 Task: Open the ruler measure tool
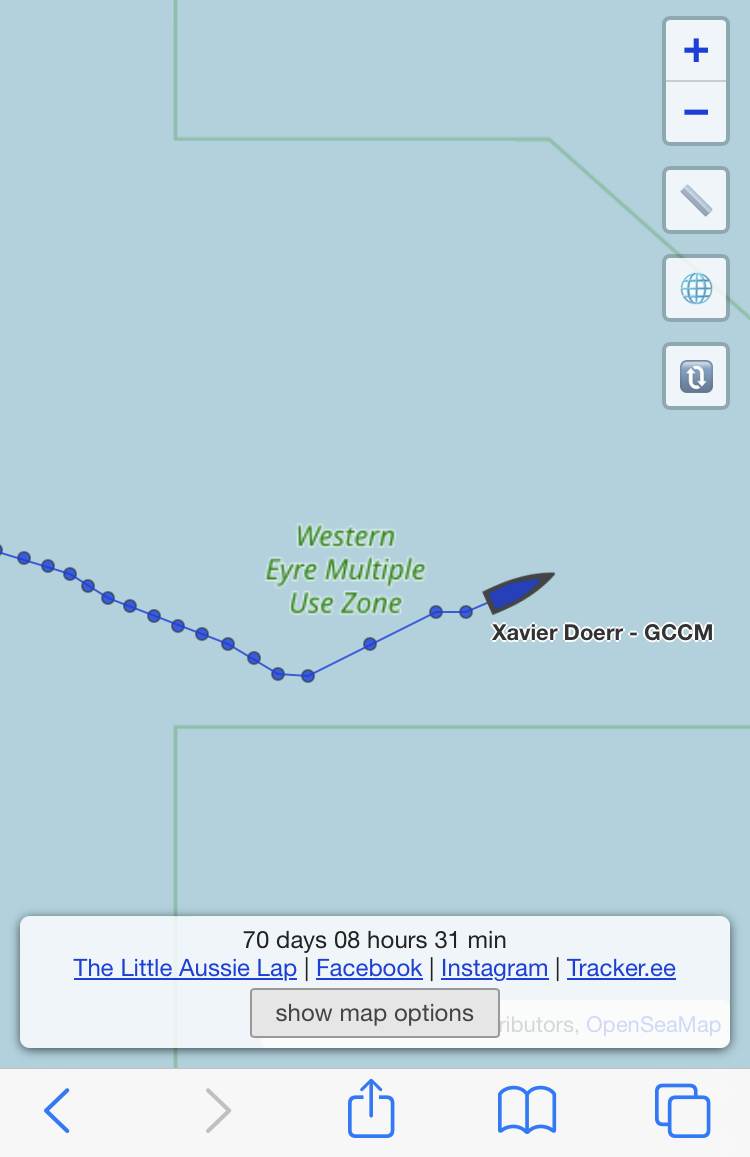(696, 200)
